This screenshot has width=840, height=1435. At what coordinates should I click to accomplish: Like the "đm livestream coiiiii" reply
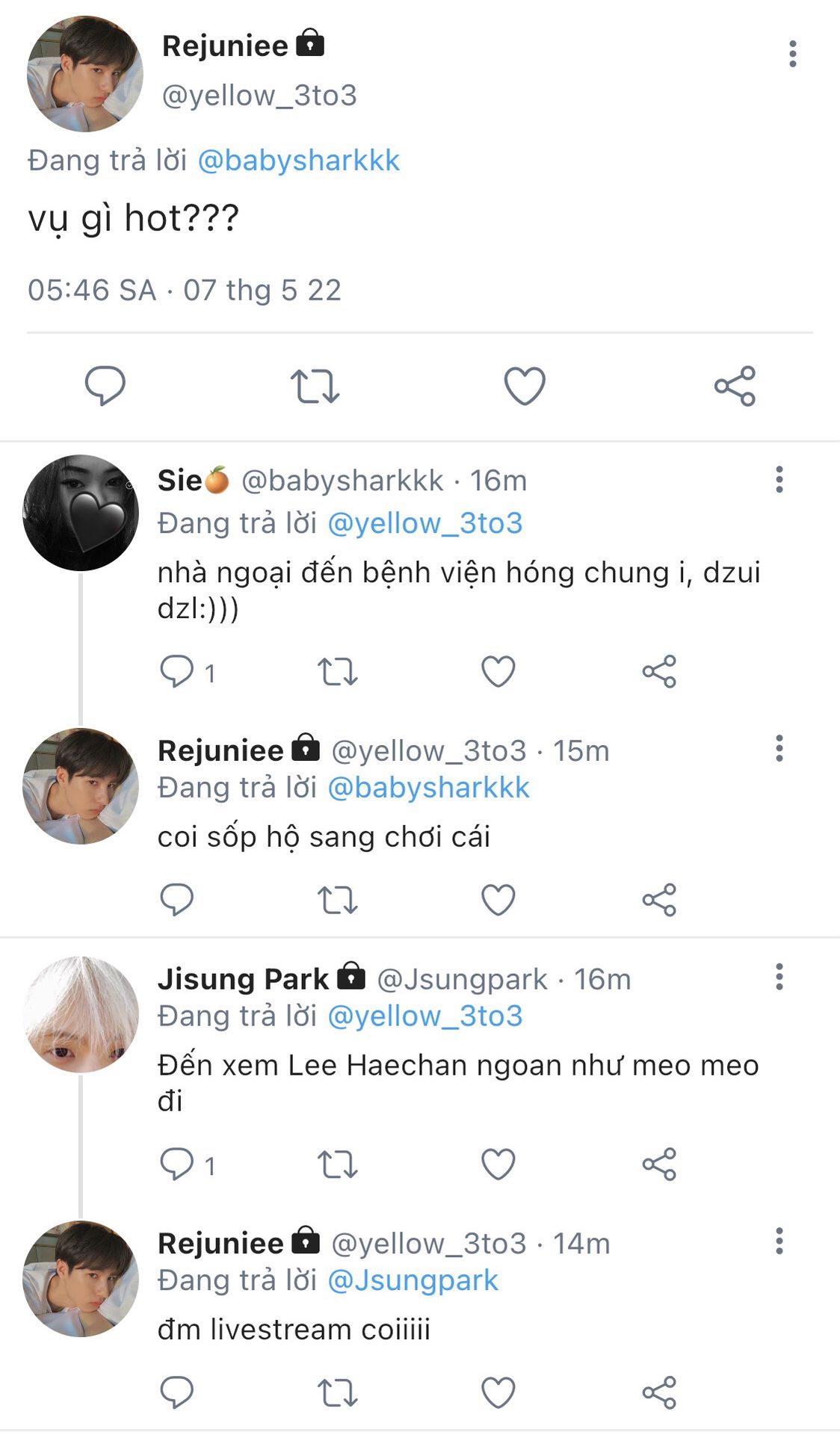point(498,1393)
